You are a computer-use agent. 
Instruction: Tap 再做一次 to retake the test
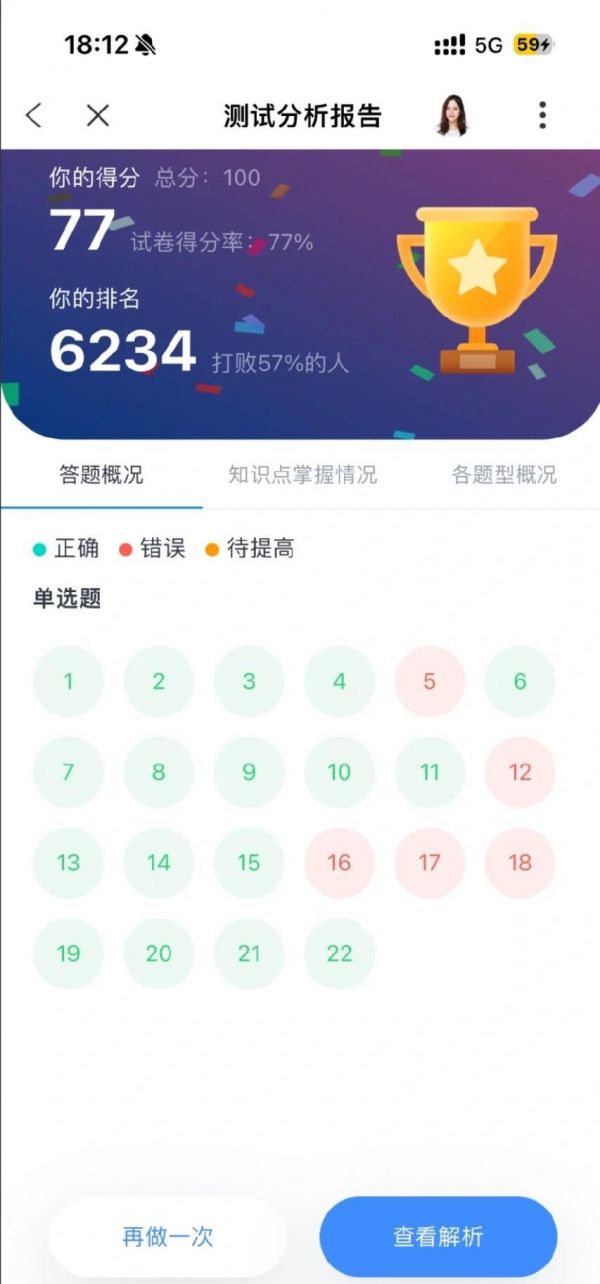(x=168, y=1237)
